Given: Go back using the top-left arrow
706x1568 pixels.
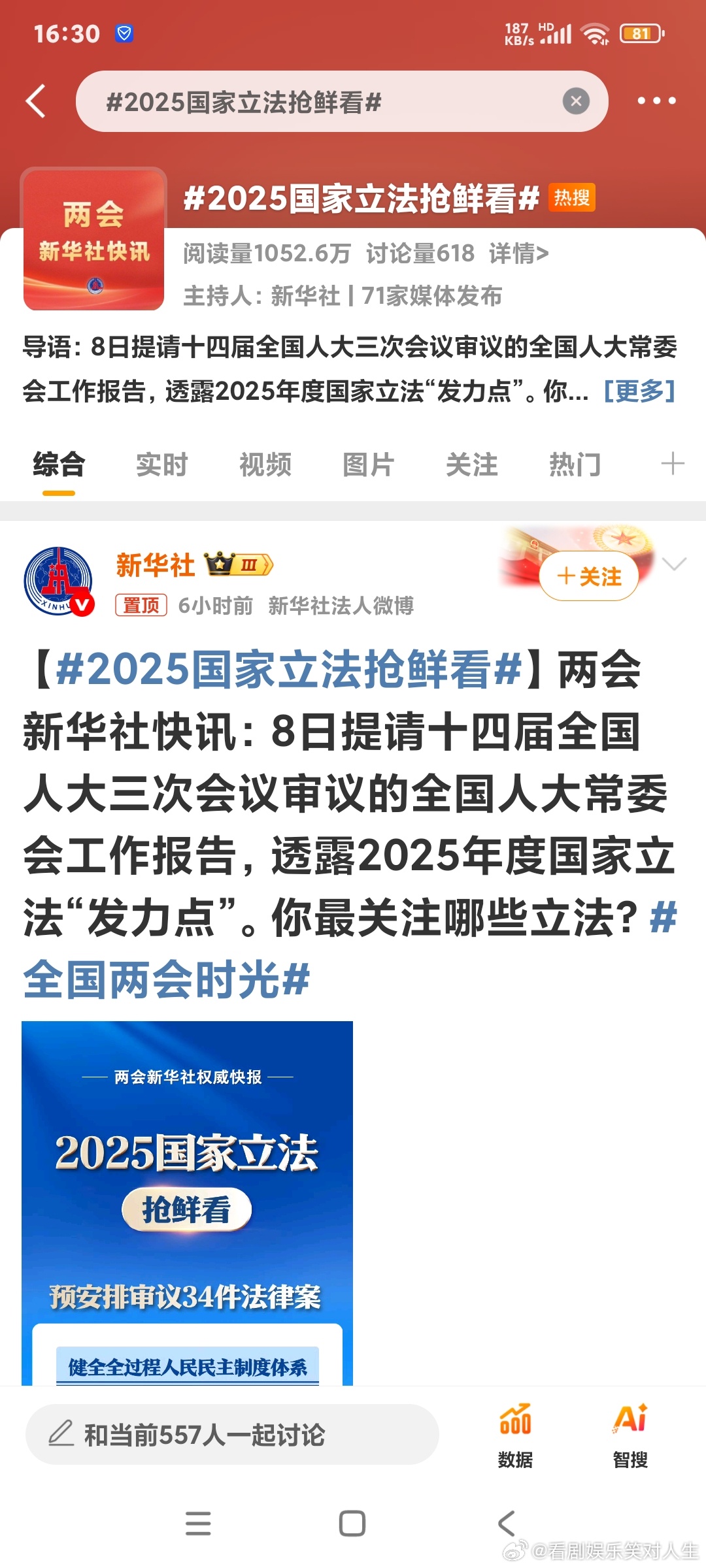Looking at the screenshot, I should [35, 101].
